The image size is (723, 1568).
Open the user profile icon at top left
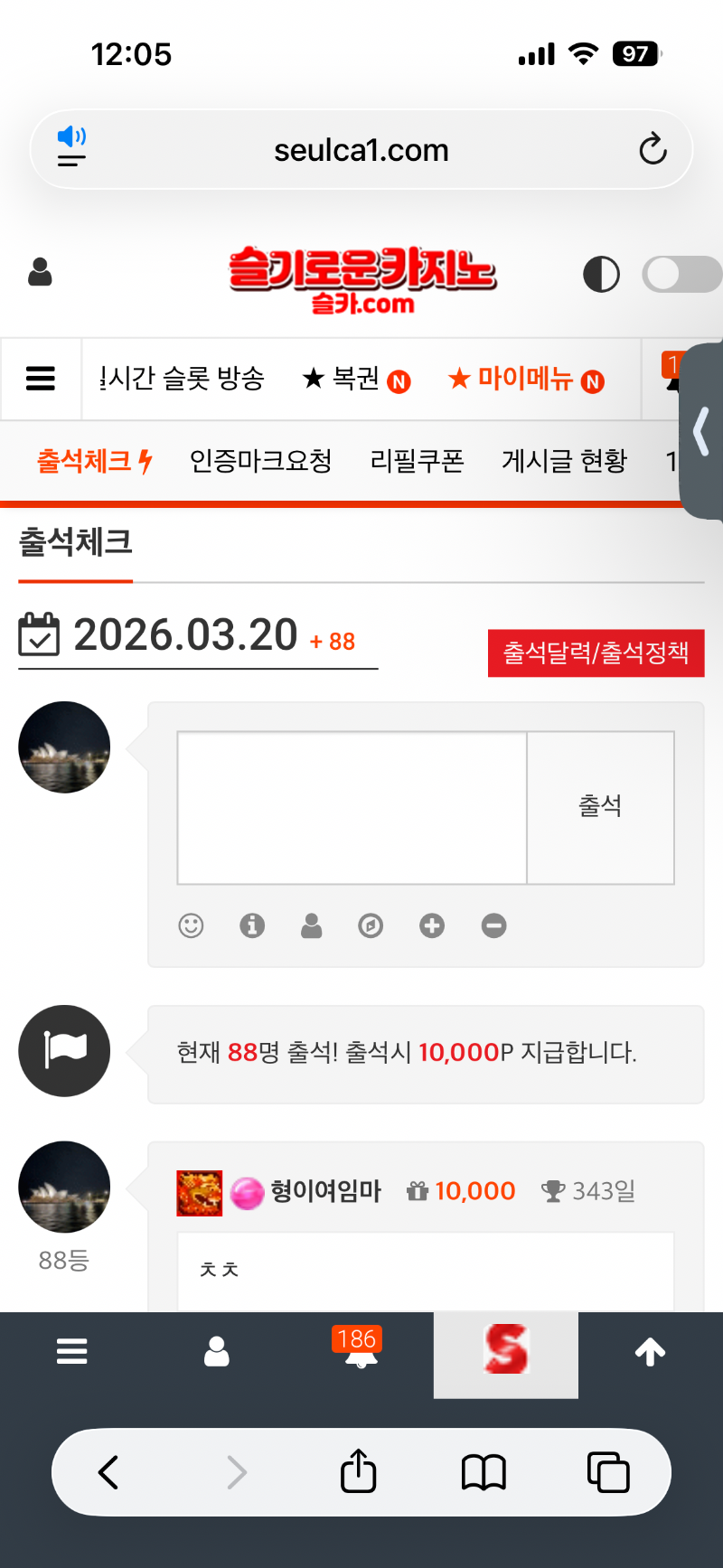pyautogui.click(x=40, y=272)
